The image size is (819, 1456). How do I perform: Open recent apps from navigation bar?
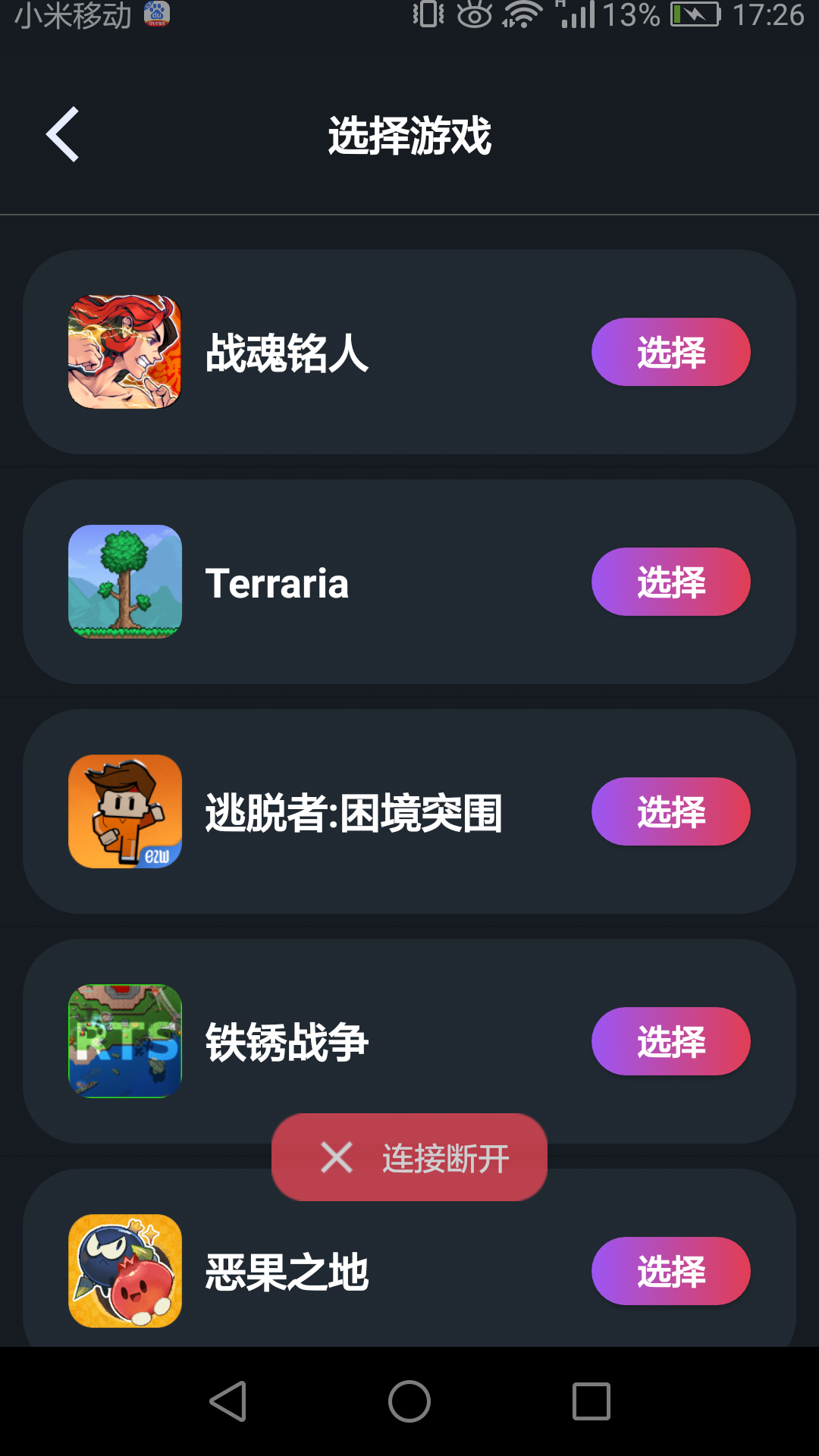point(591,1401)
